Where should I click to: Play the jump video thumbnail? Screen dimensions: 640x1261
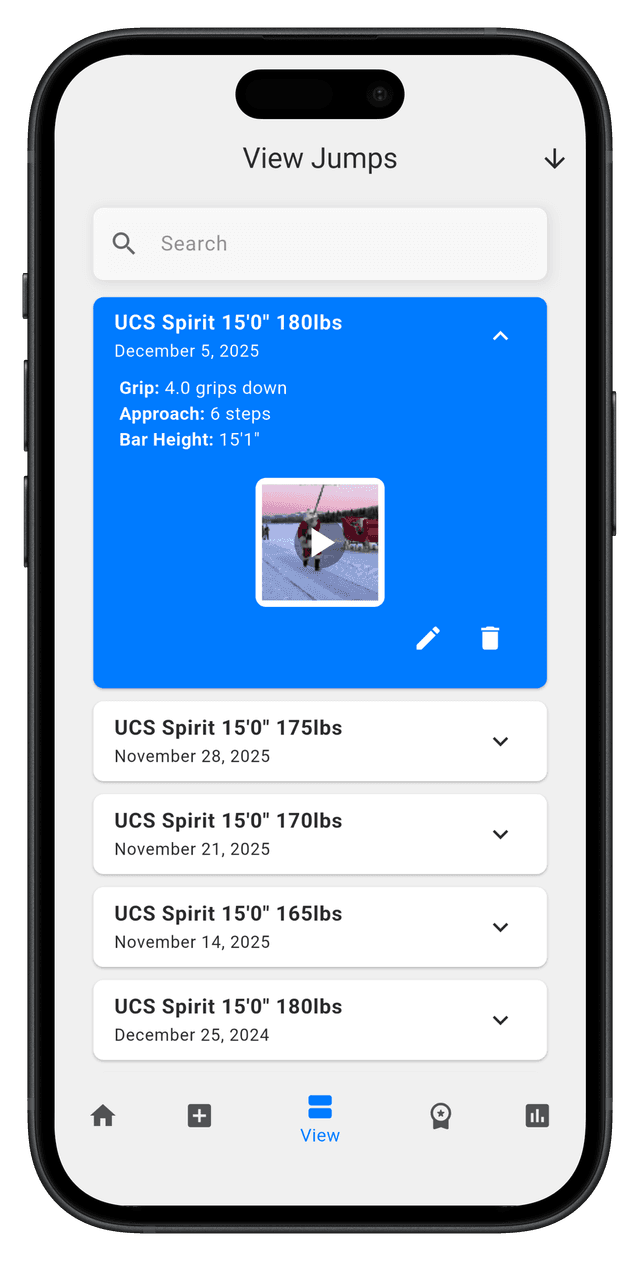[x=320, y=542]
